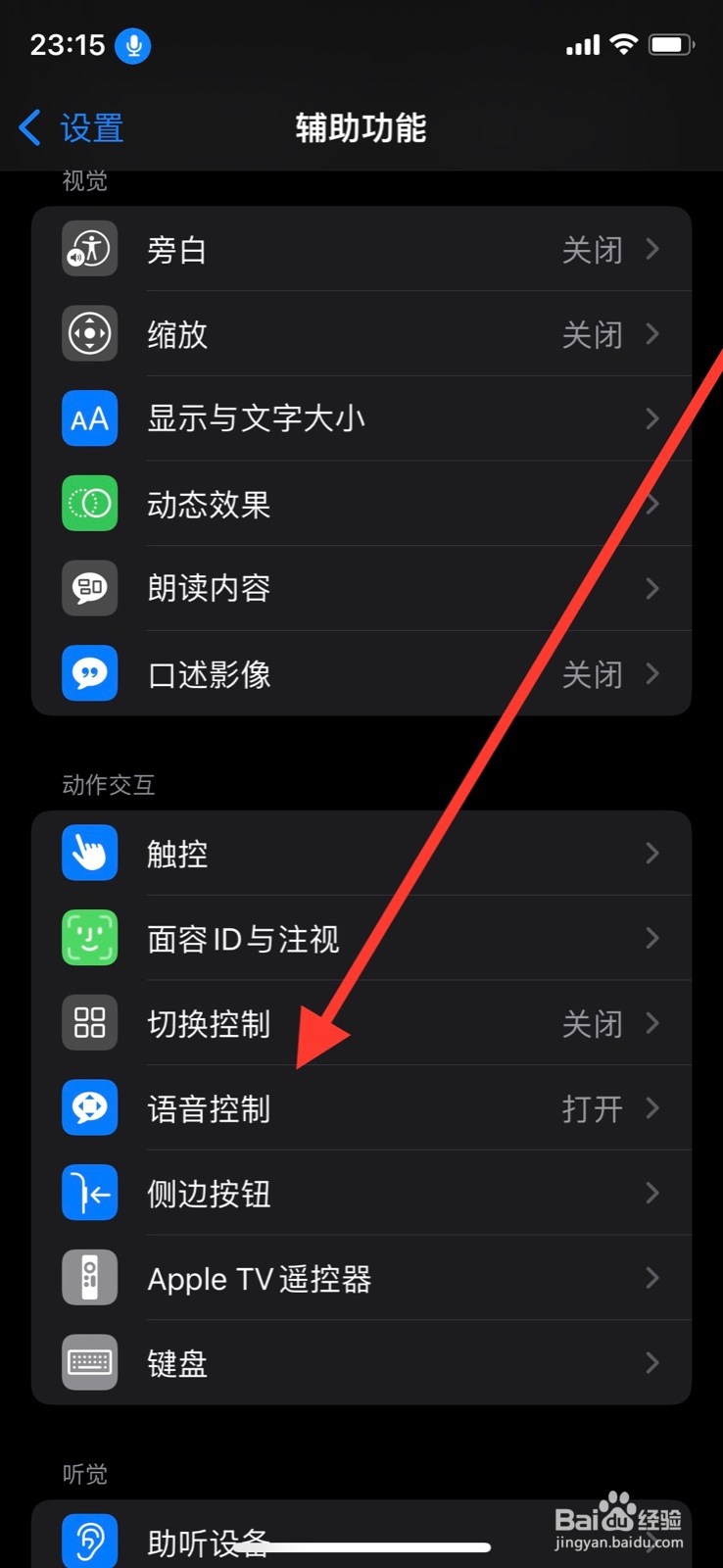Image resolution: width=723 pixels, height=1568 pixels.
Task: Open the Face ID & Attention icon
Action: pos(89,938)
